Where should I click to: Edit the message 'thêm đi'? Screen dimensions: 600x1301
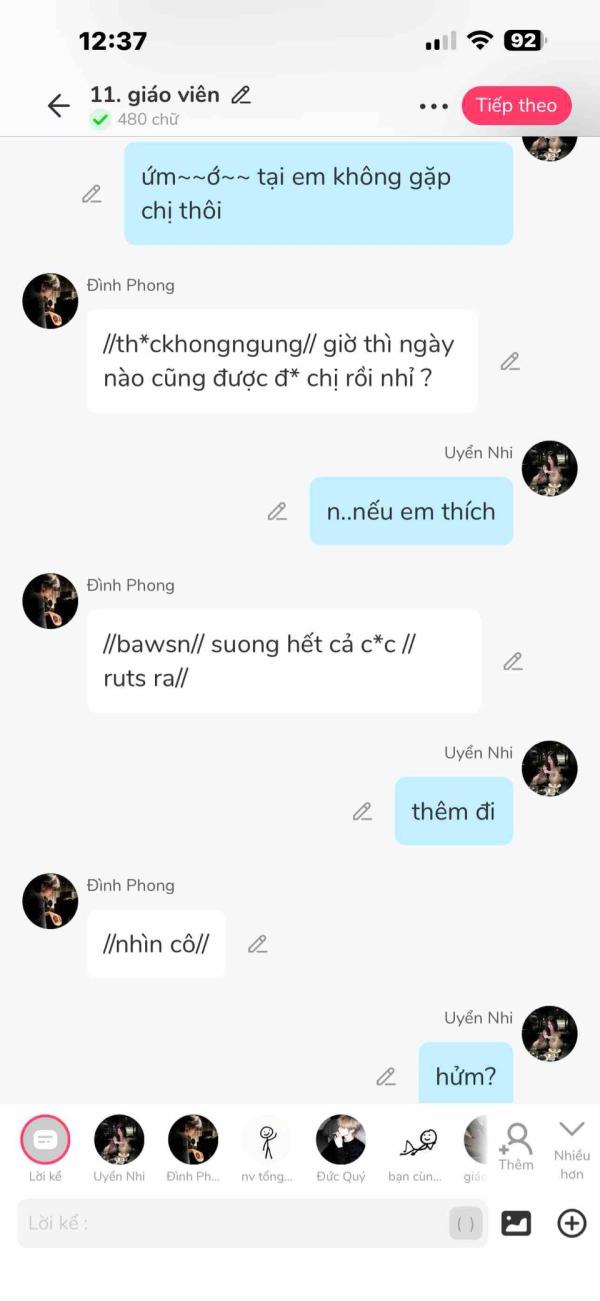pyautogui.click(x=362, y=811)
